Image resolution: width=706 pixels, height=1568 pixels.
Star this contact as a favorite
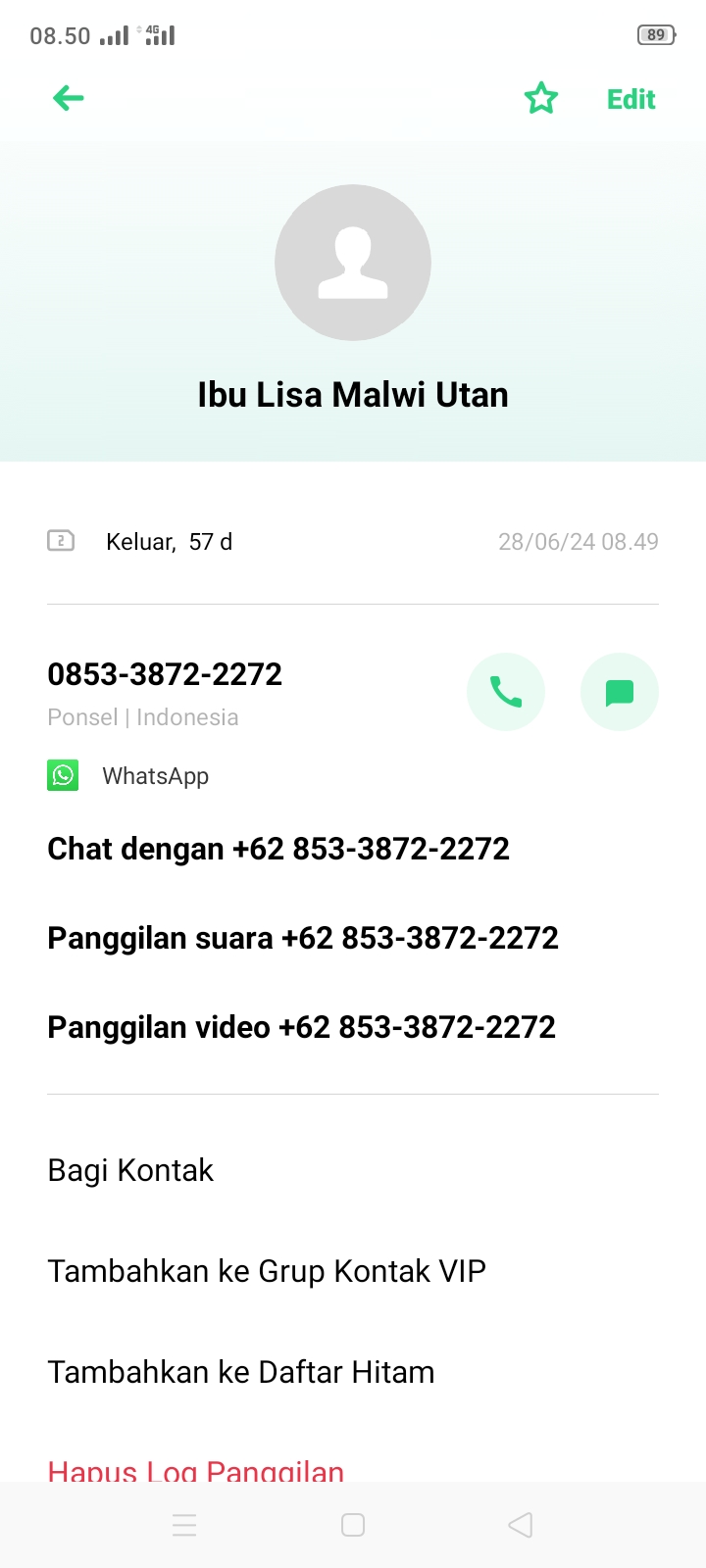pos(541,98)
